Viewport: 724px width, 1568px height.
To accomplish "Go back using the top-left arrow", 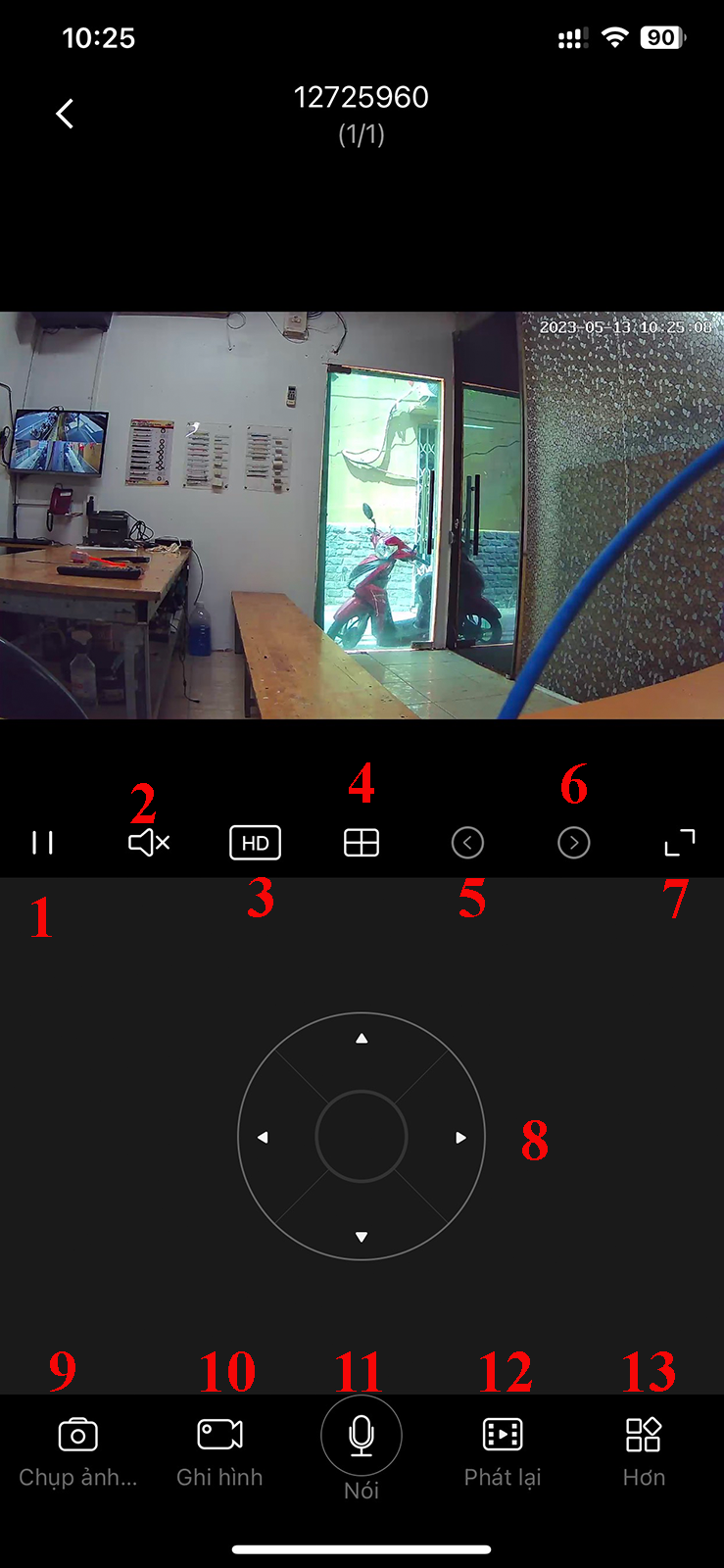I will (65, 114).
